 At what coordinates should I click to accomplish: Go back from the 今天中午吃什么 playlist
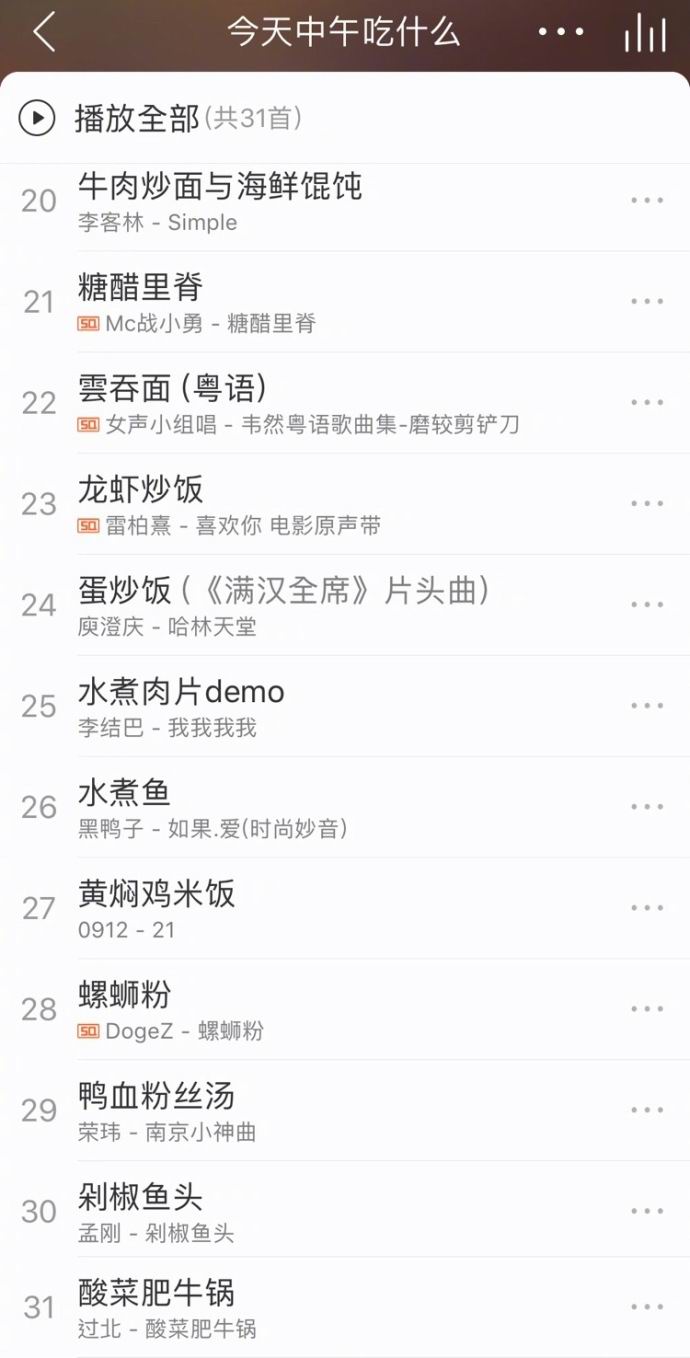44,33
